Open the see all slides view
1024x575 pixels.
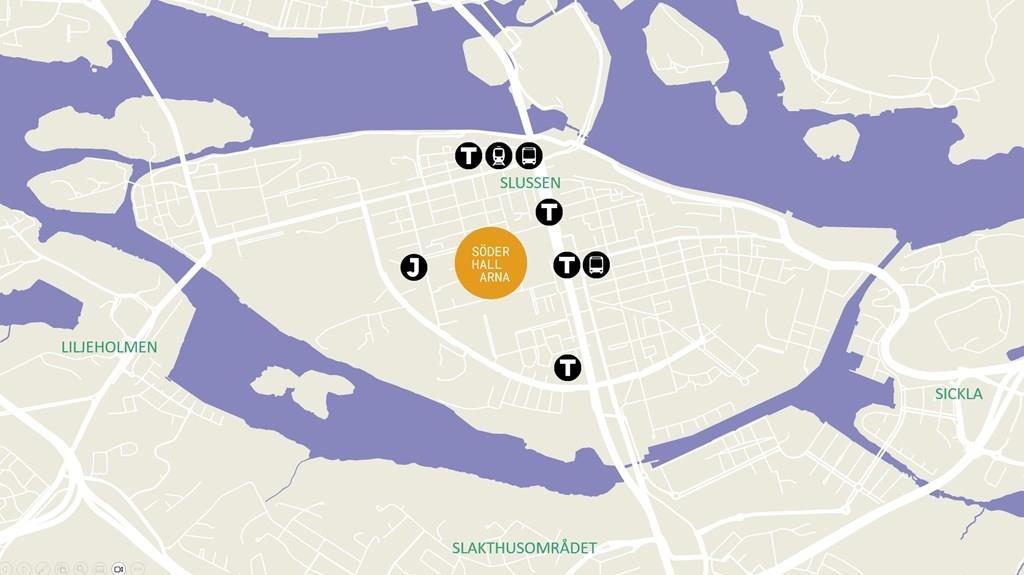(x=61, y=569)
